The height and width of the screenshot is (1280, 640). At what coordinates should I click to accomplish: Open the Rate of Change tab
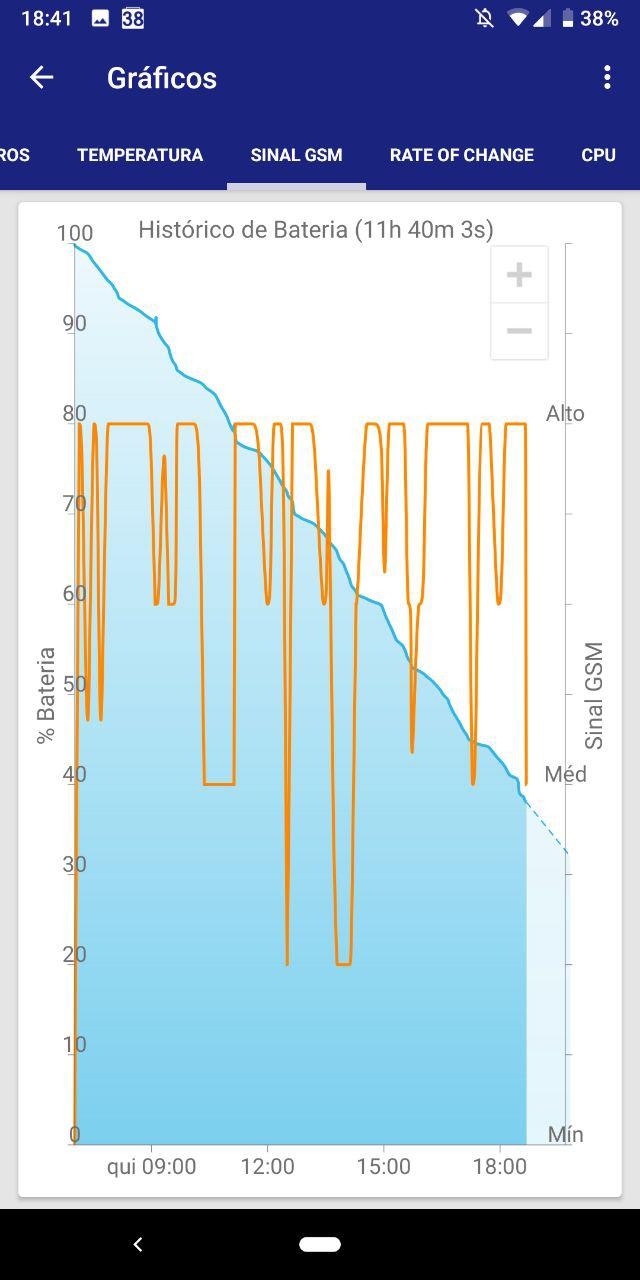462,155
